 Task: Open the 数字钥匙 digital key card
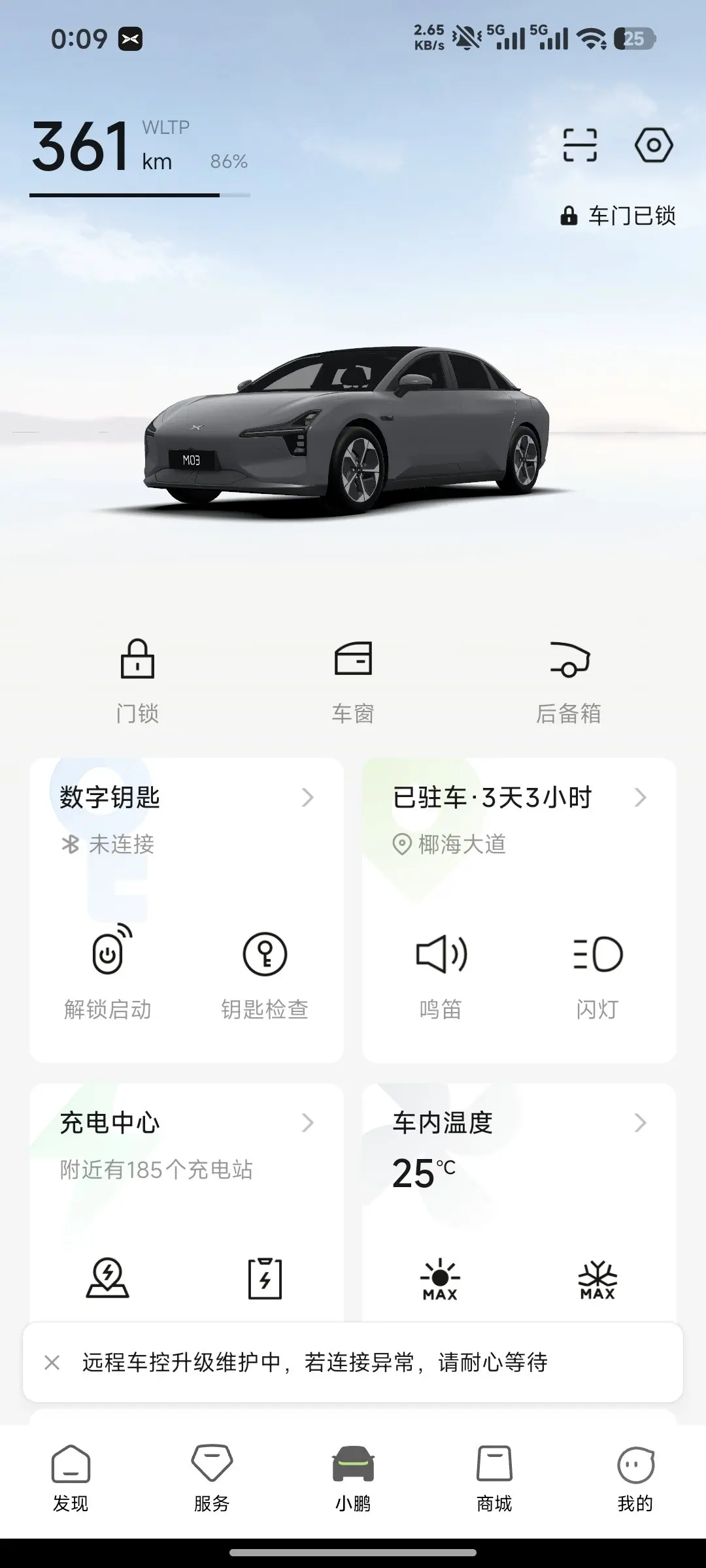186,798
